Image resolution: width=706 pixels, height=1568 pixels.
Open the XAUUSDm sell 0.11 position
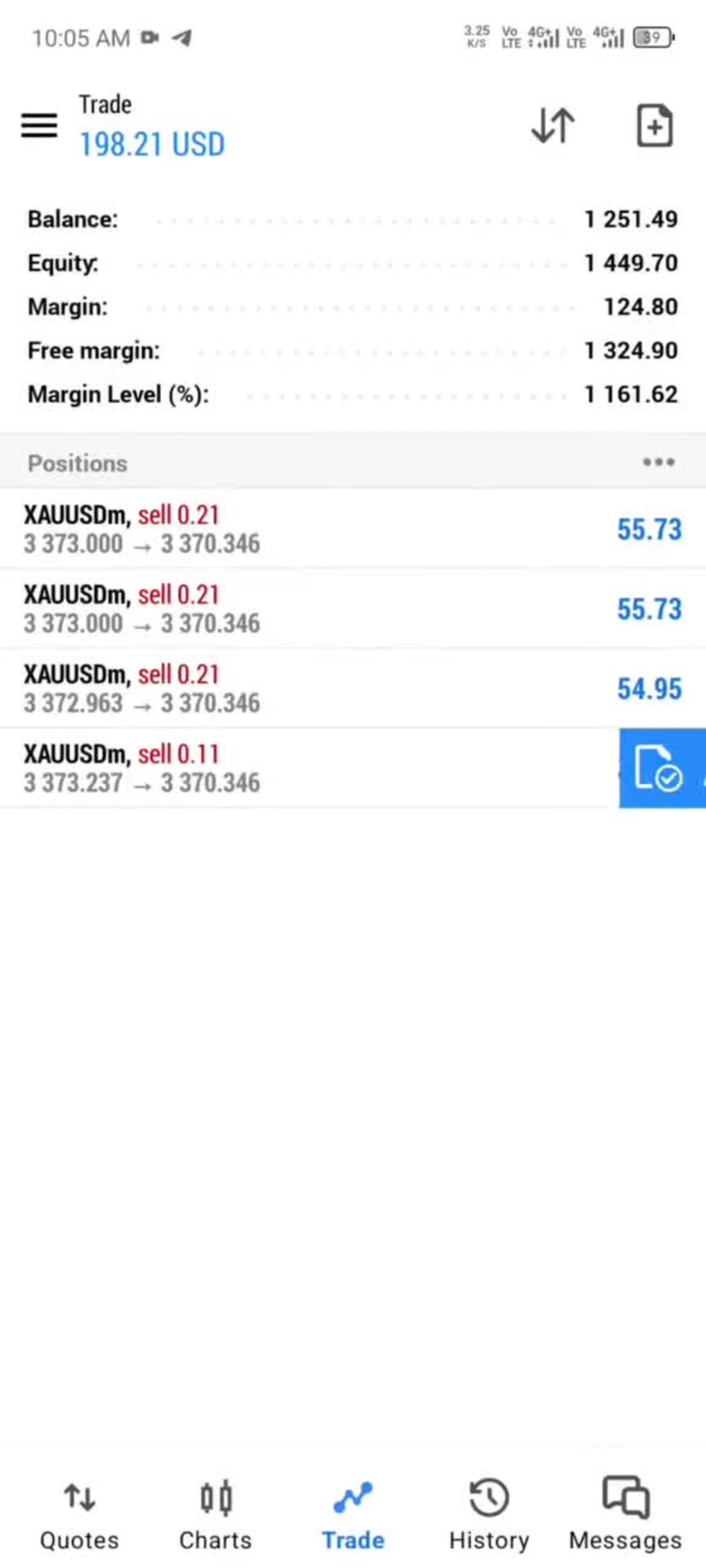coord(309,768)
